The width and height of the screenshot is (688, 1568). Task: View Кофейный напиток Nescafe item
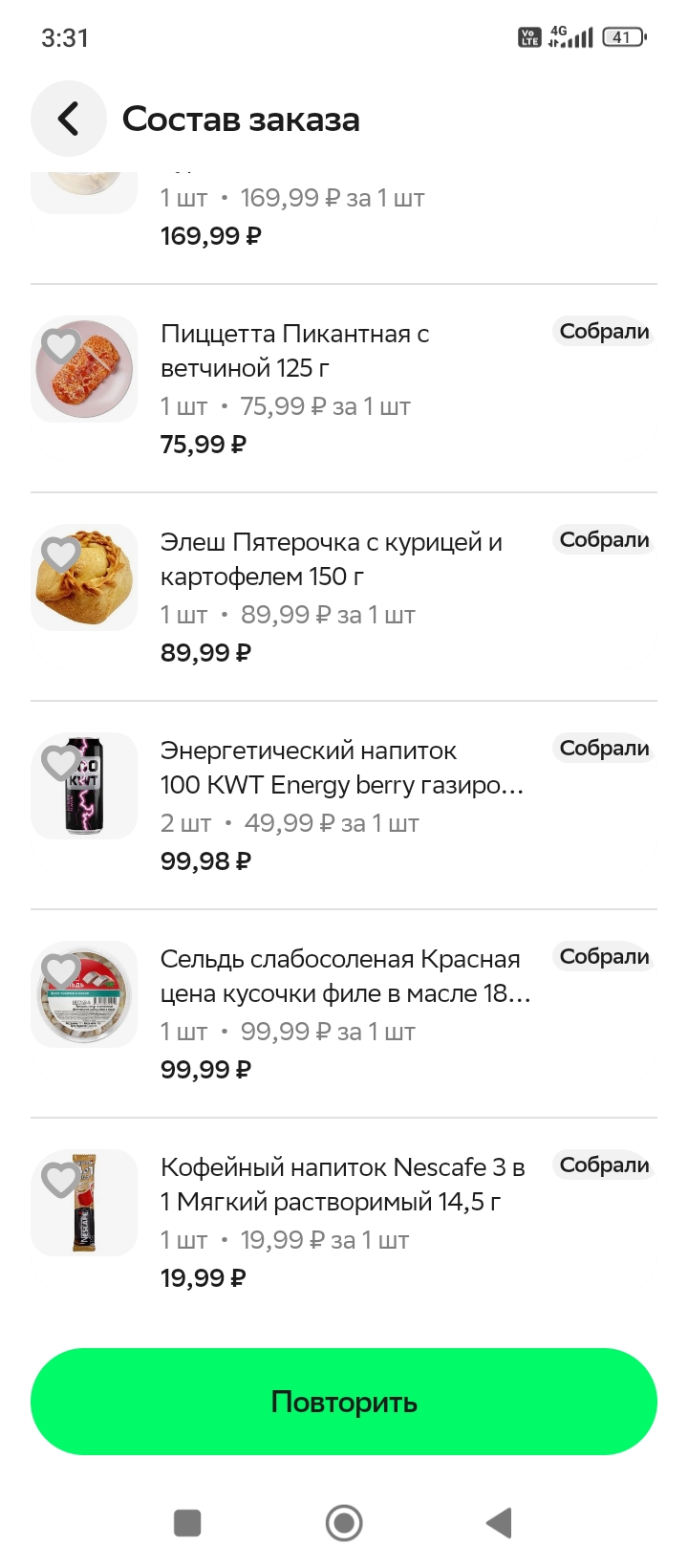[342, 1185]
